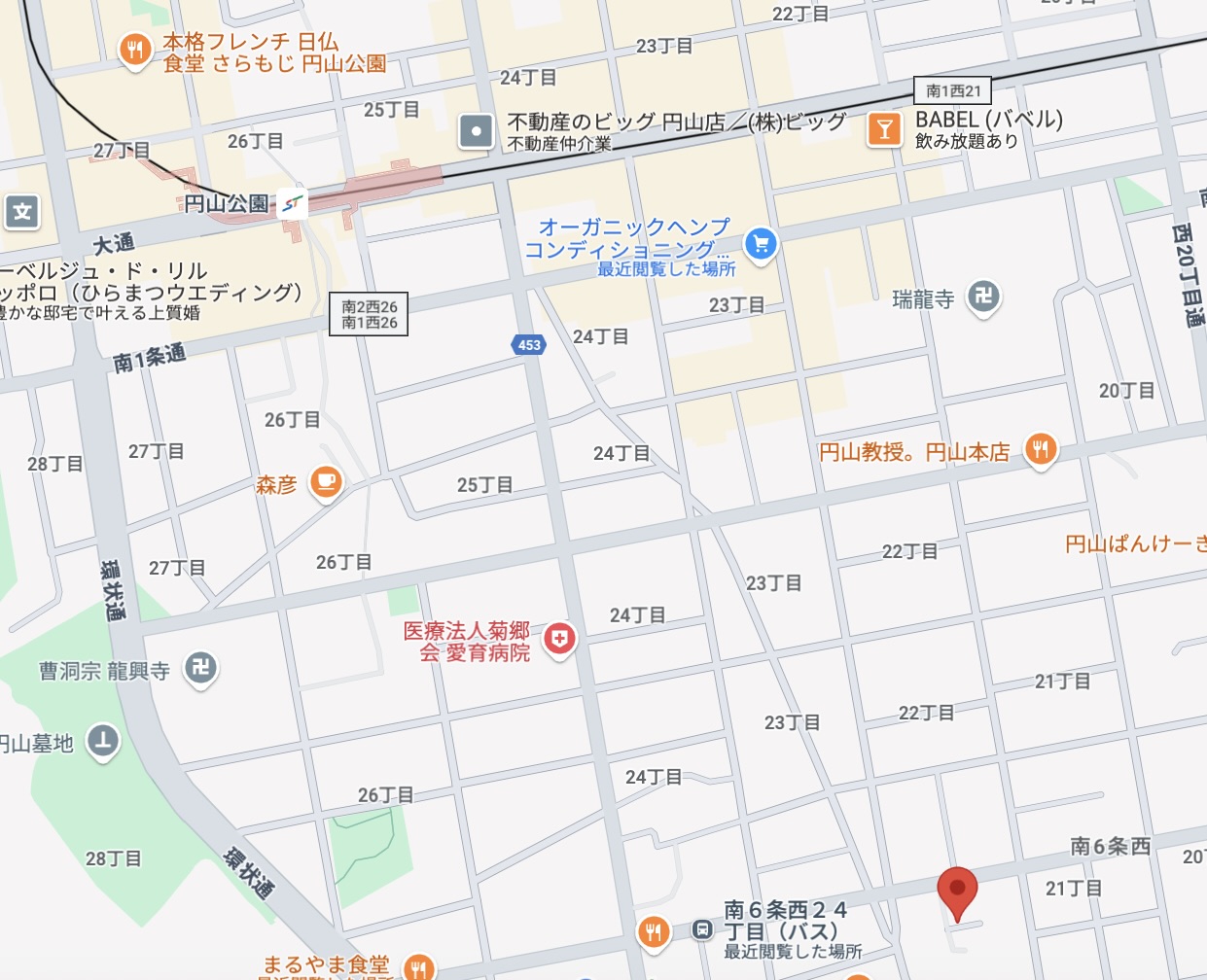Viewport: 1207px width, 980px height.
Task: Select 医療法人菊郷会 愛育病院 hospital marker
Action: (x=559, y=640)
